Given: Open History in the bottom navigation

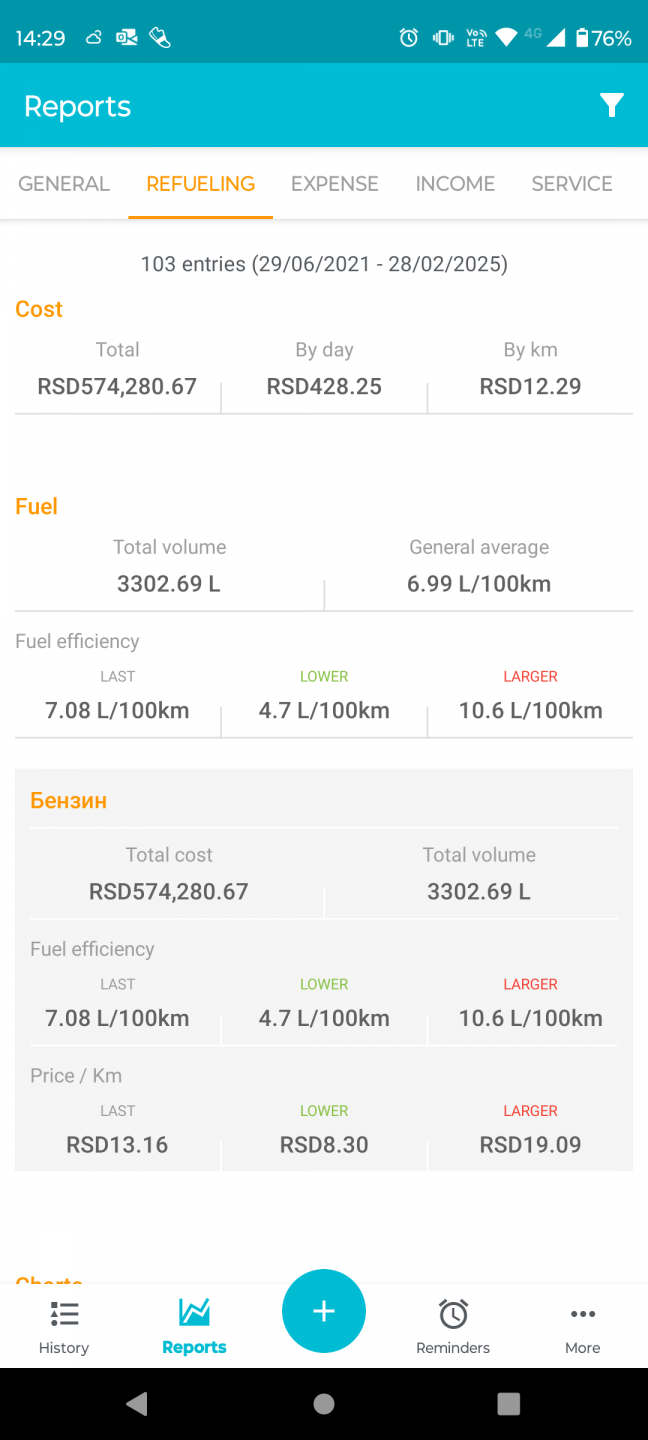Looking at the screenshot, I should point(64,1327).
